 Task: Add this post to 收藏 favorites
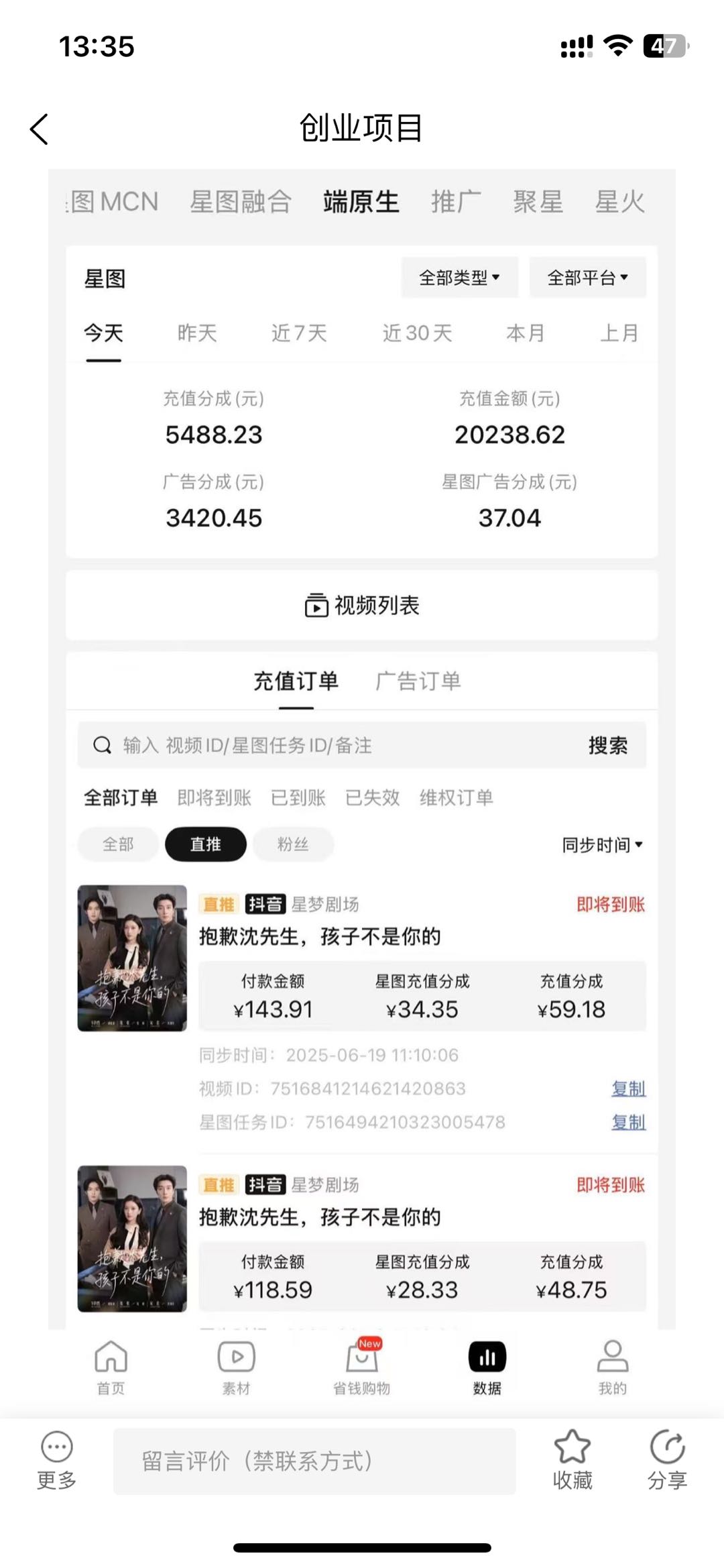tap(572, 1461)
